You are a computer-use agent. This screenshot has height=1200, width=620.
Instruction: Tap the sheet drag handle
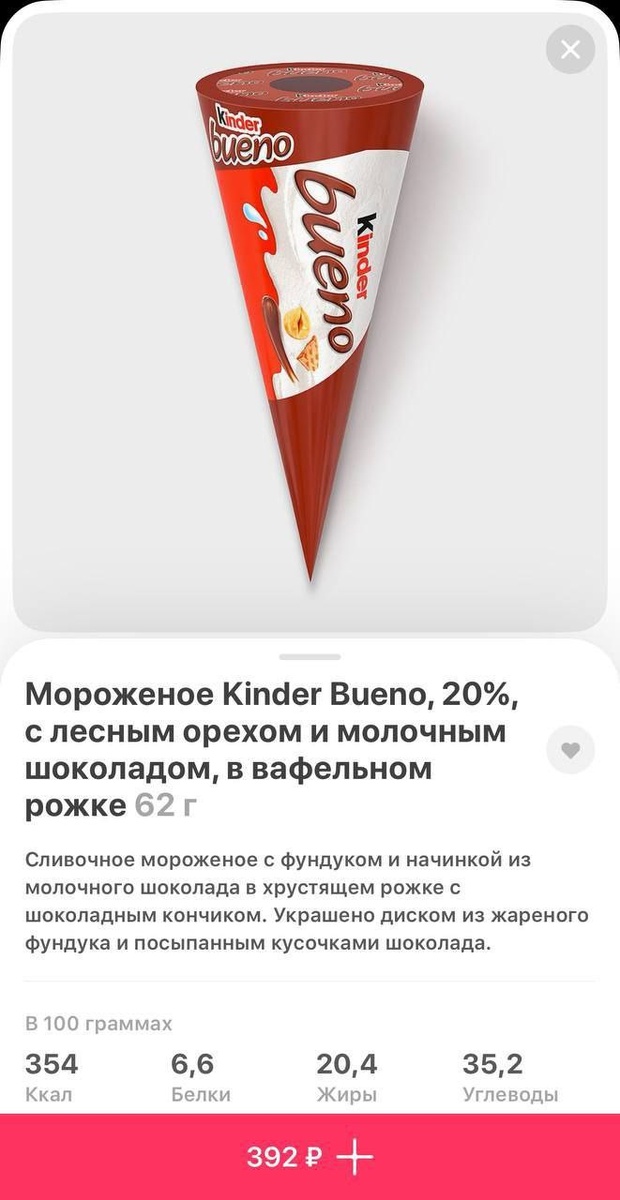tap(310, 657)
